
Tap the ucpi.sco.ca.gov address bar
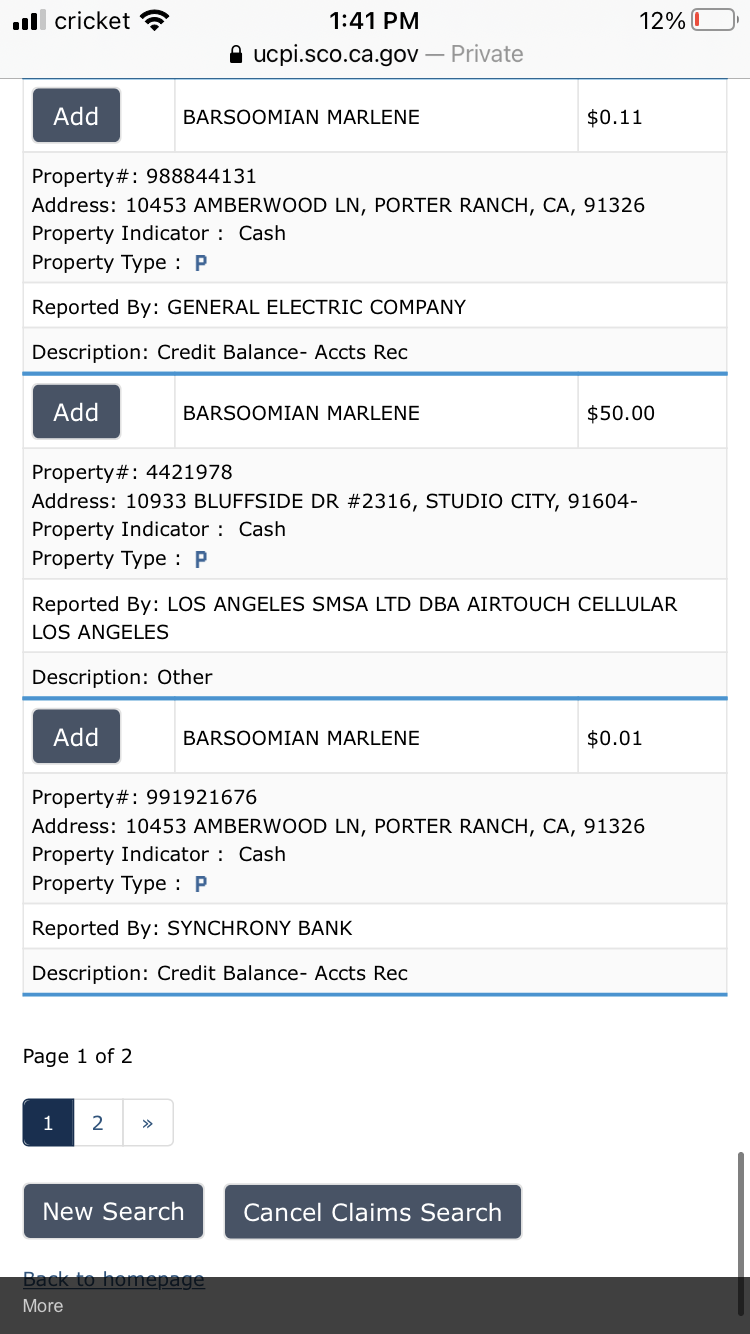pyautogui.click(x=375, y=54)
